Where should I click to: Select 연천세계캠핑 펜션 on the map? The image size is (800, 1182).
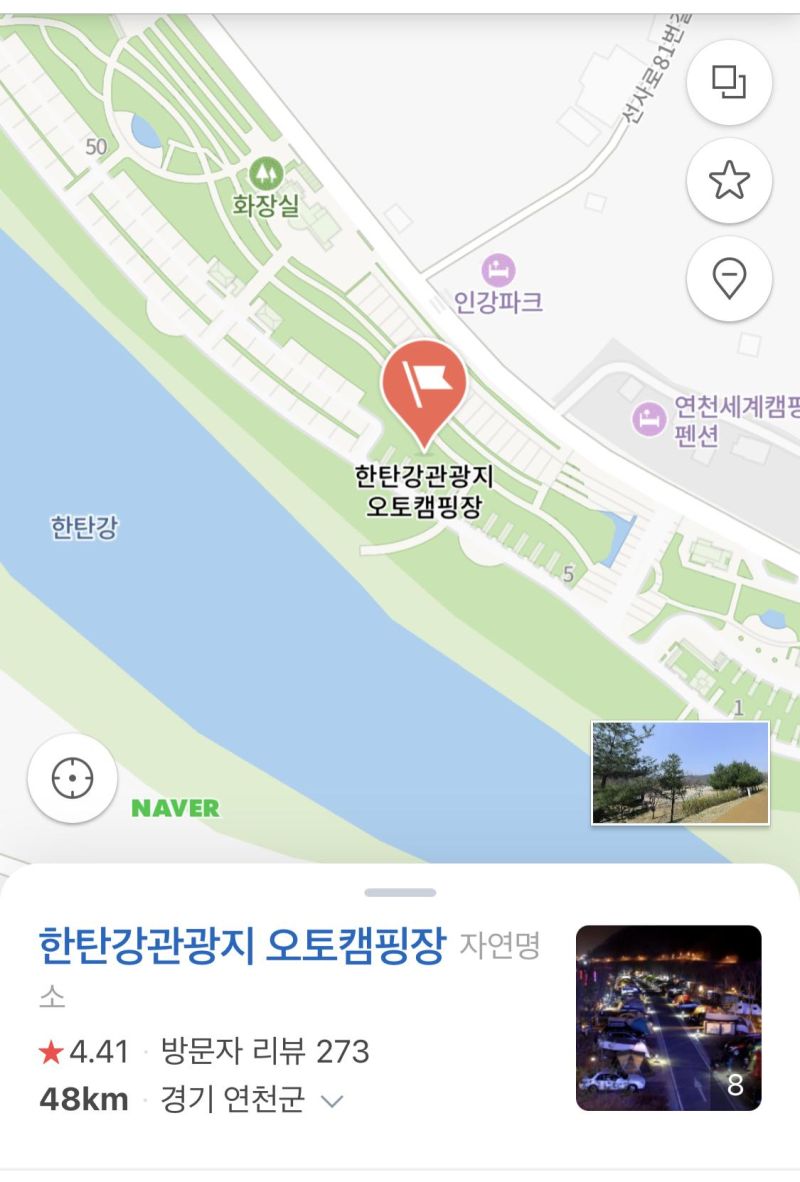point(651,418)
